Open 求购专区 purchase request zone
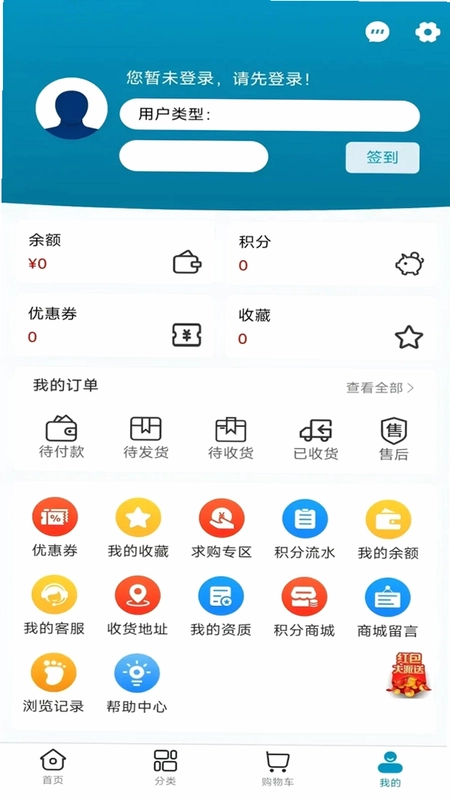 (221, 529)
